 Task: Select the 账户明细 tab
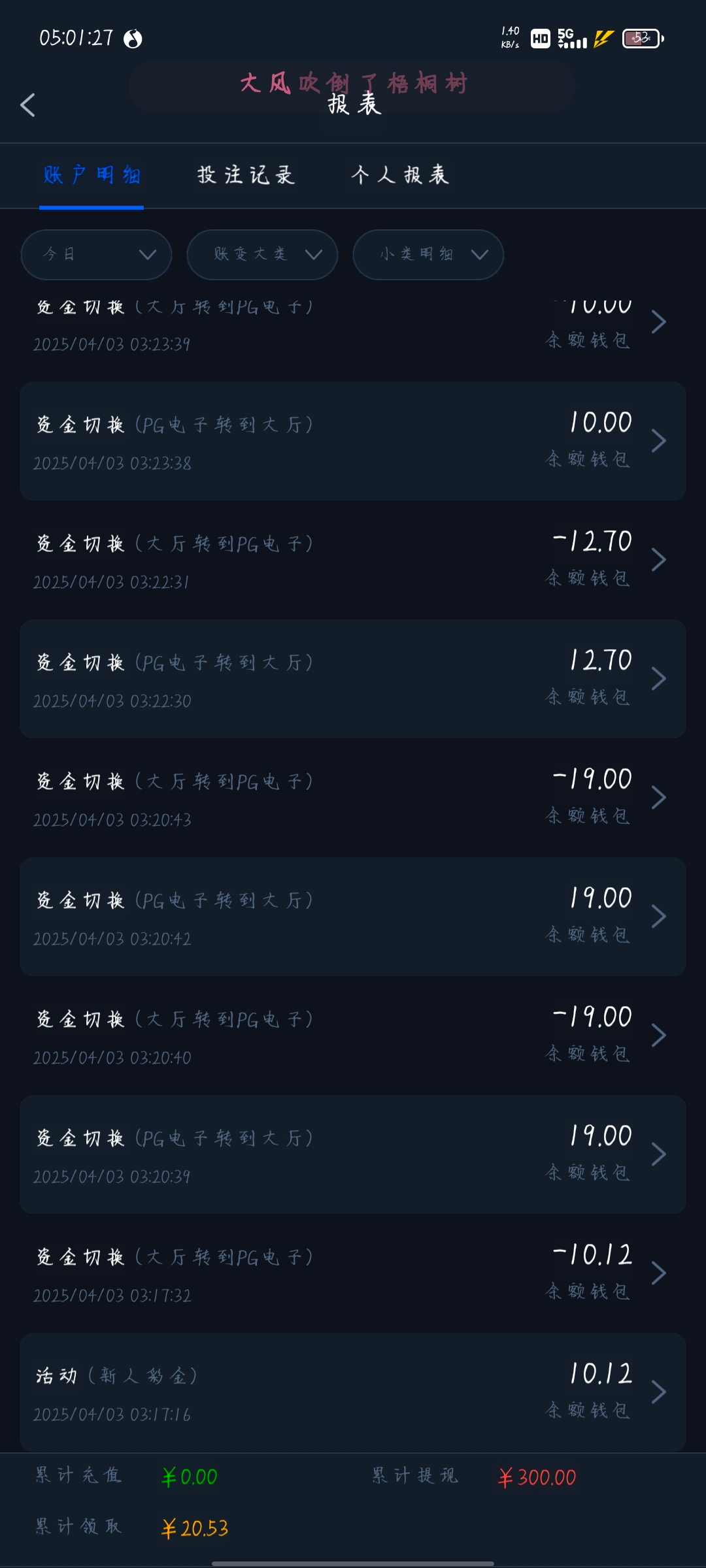pyautogui.click(x=92, y=175)
